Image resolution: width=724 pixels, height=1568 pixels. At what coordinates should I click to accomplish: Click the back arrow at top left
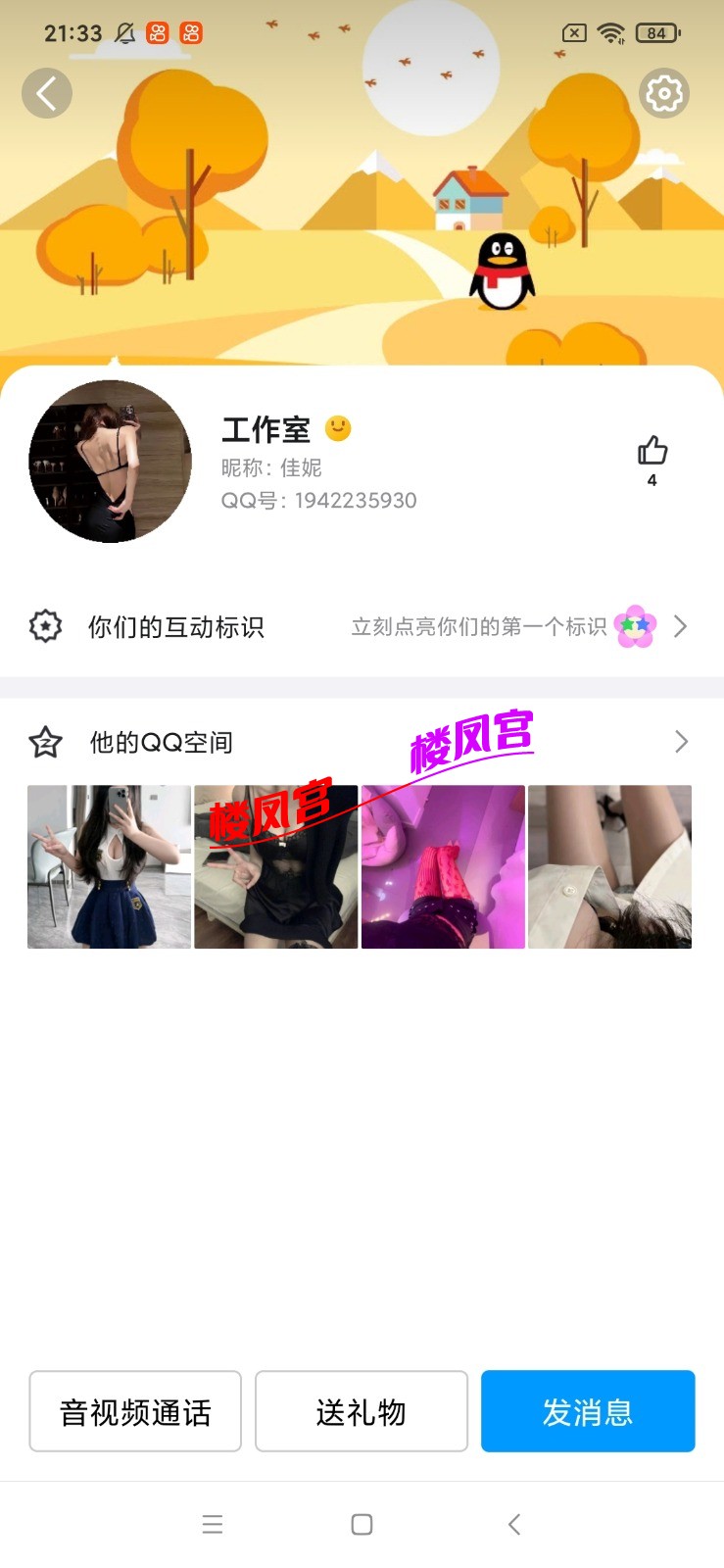46,93
